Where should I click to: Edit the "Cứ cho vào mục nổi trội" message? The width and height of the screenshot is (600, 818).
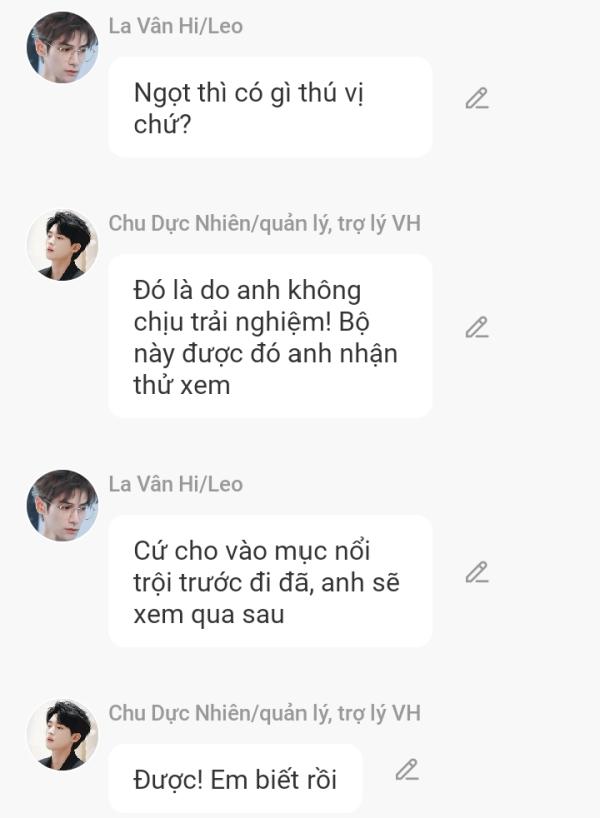[x=477, y=573]
